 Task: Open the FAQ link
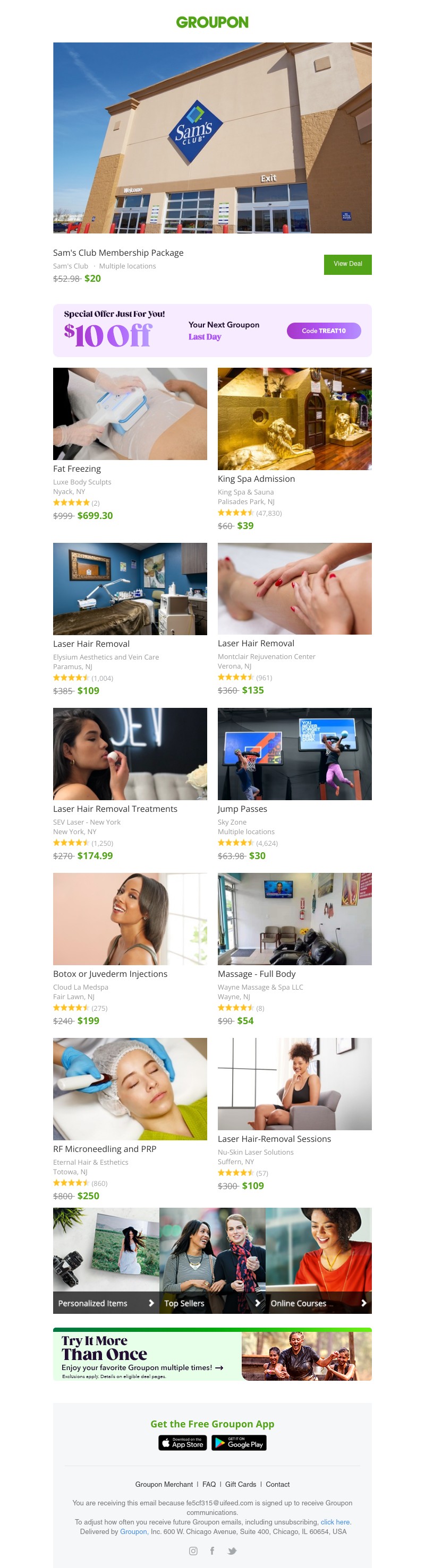(209, 1484)
